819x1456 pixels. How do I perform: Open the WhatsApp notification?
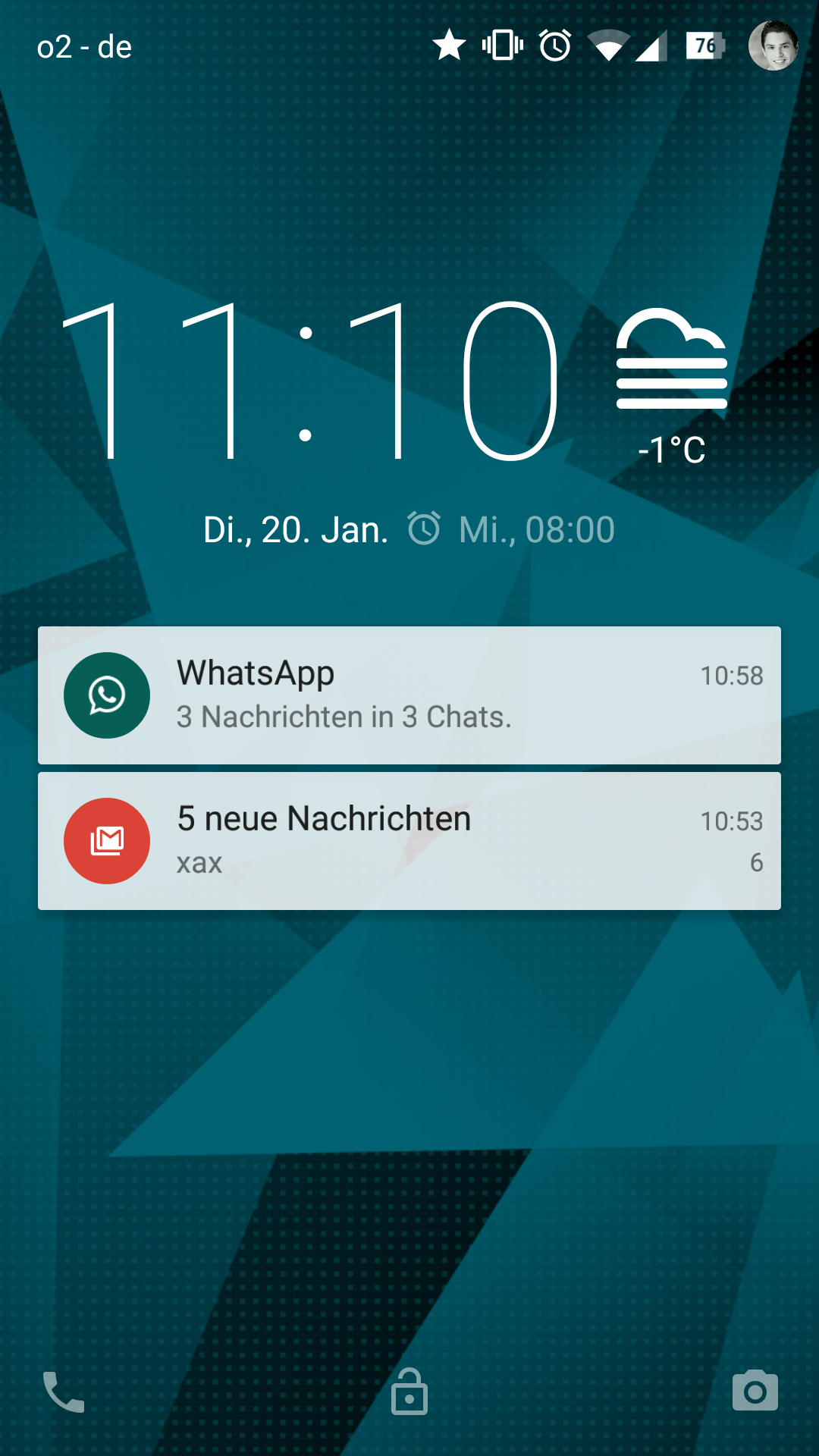(409, 695)
